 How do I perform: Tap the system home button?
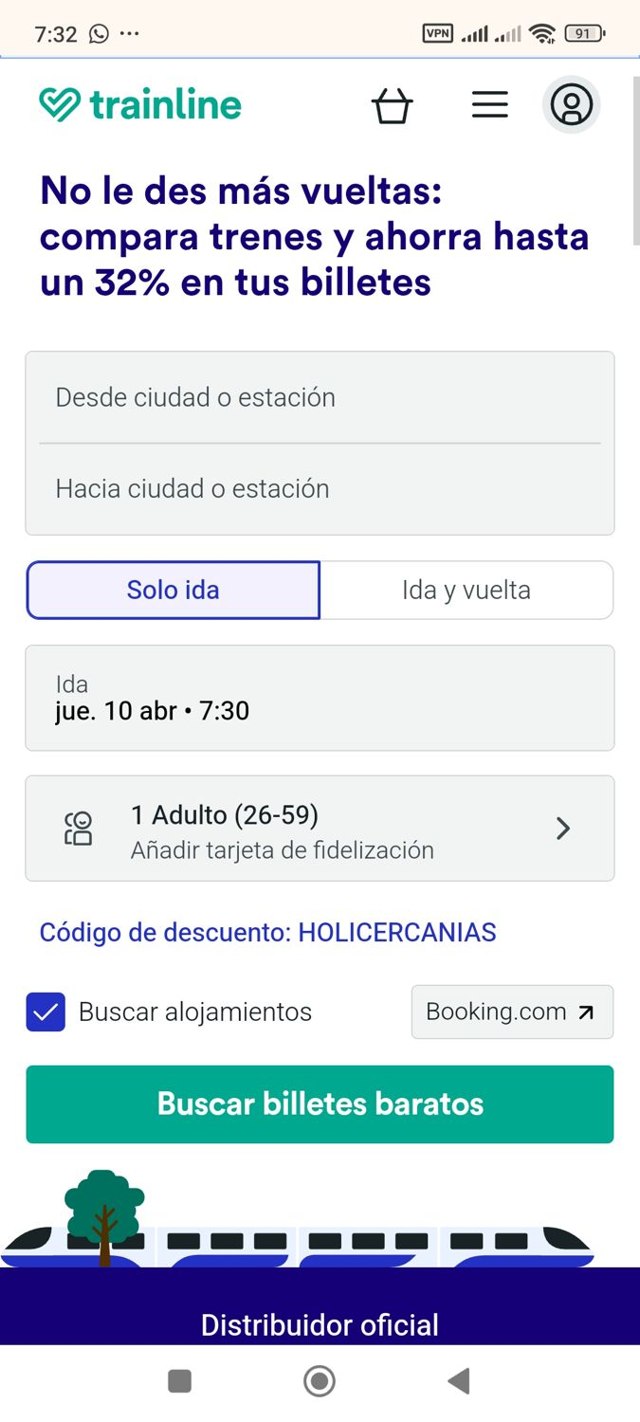(x=319, y=1382)
